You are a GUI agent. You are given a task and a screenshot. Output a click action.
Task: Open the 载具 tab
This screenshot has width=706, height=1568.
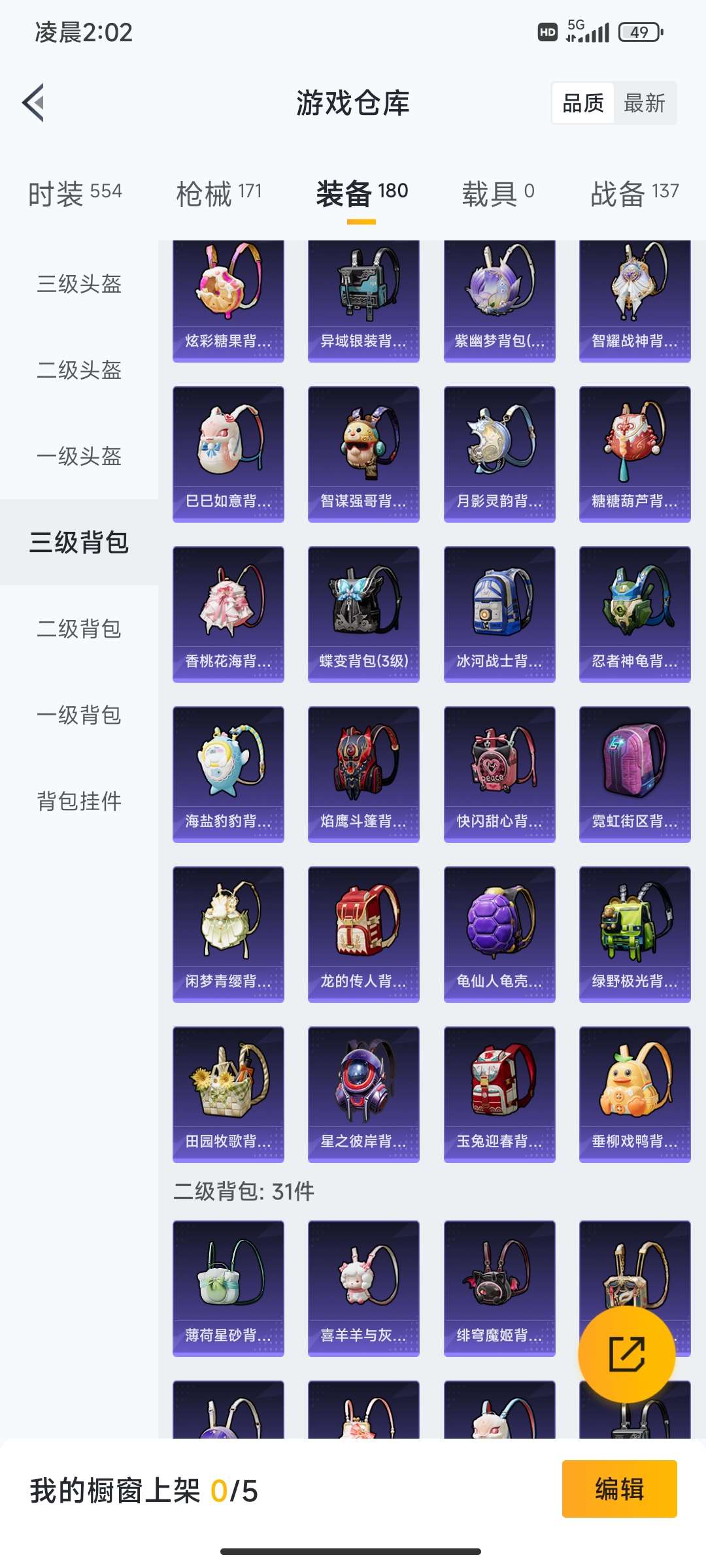tap(497, 193)
